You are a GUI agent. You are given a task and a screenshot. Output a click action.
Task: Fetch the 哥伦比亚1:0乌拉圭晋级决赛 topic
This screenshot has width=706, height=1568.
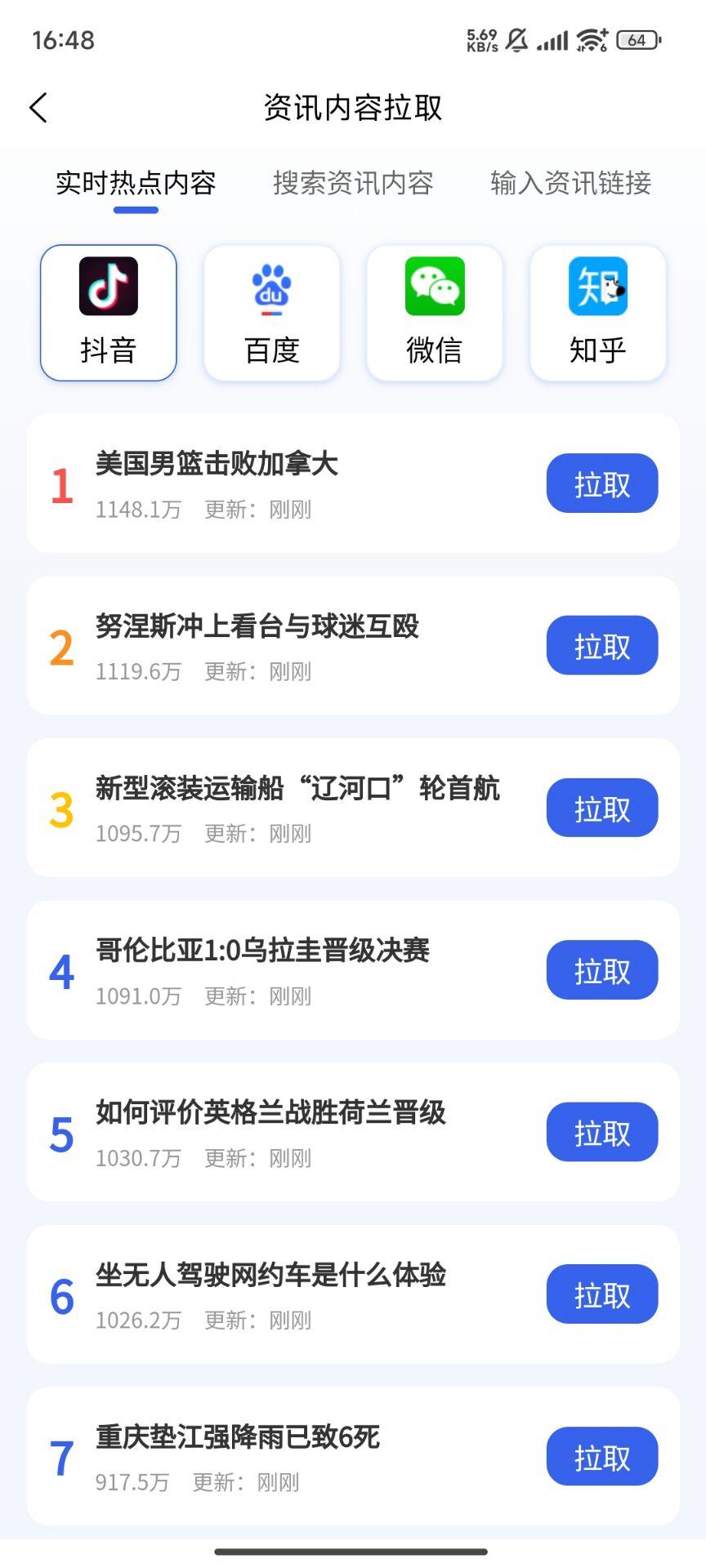(x=601, y=970)
